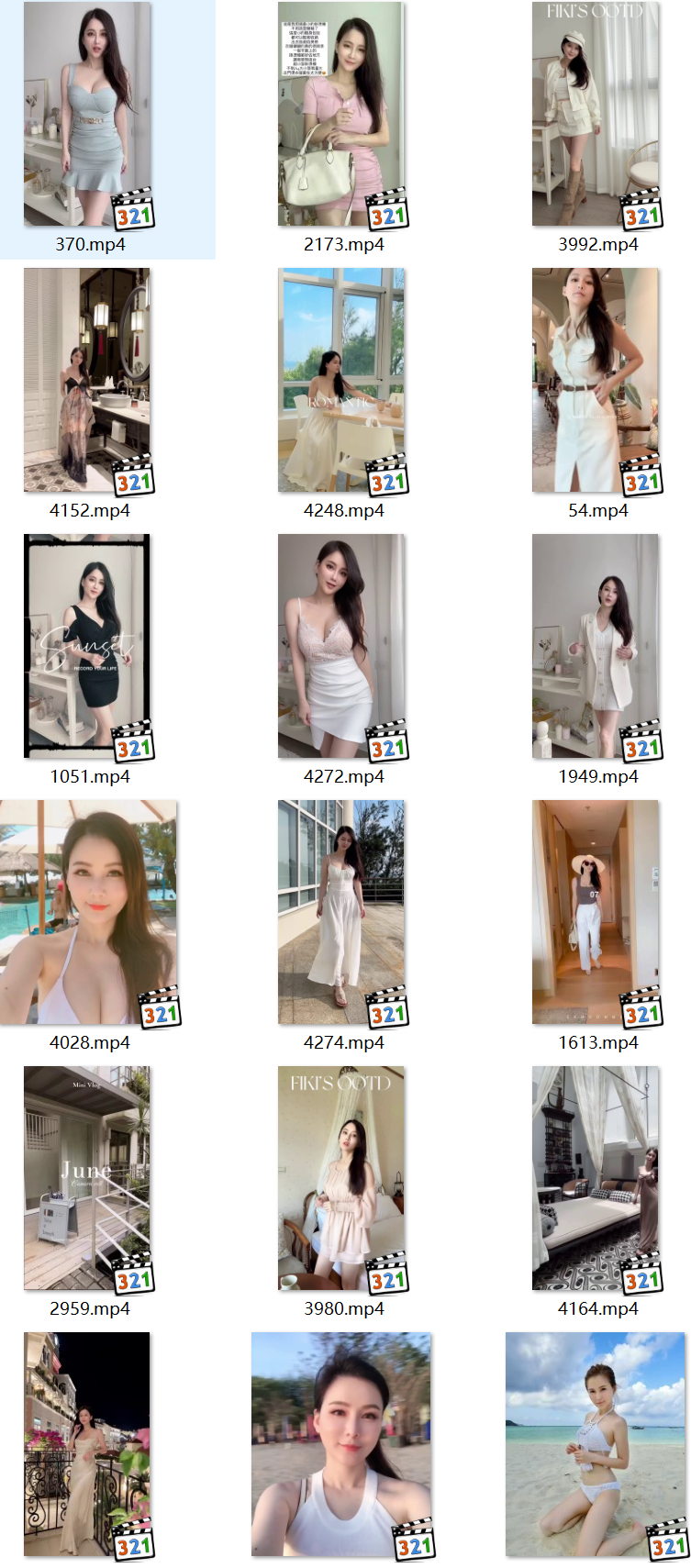Image resolution: width=691 pixels, height=1568 pixels.
Task: Select video file 4272.mp4
Action: pos(341,646)
